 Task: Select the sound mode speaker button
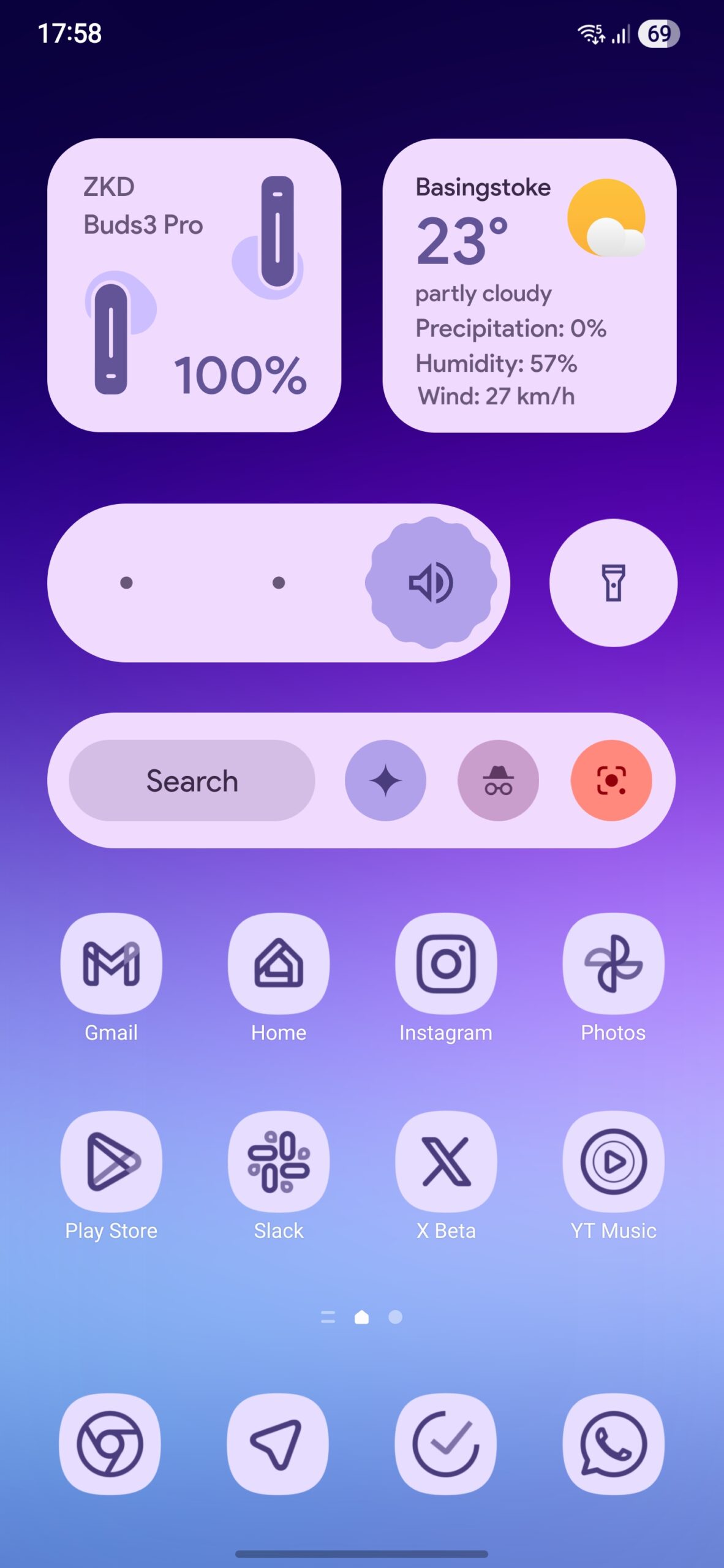431,582
